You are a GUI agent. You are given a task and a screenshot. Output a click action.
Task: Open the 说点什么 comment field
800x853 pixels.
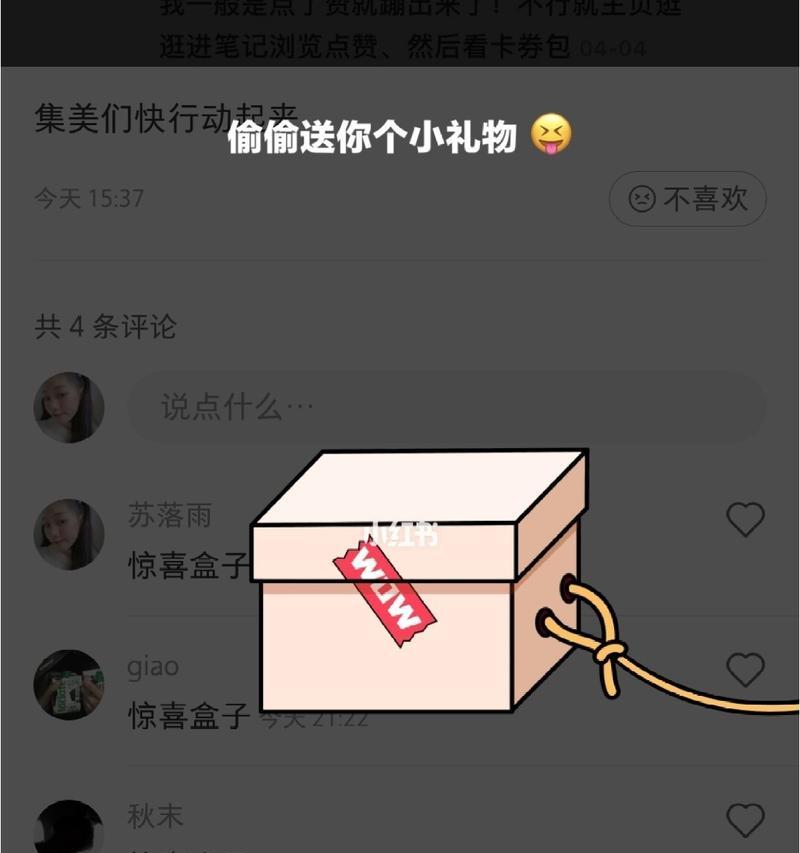coord(446,407)
